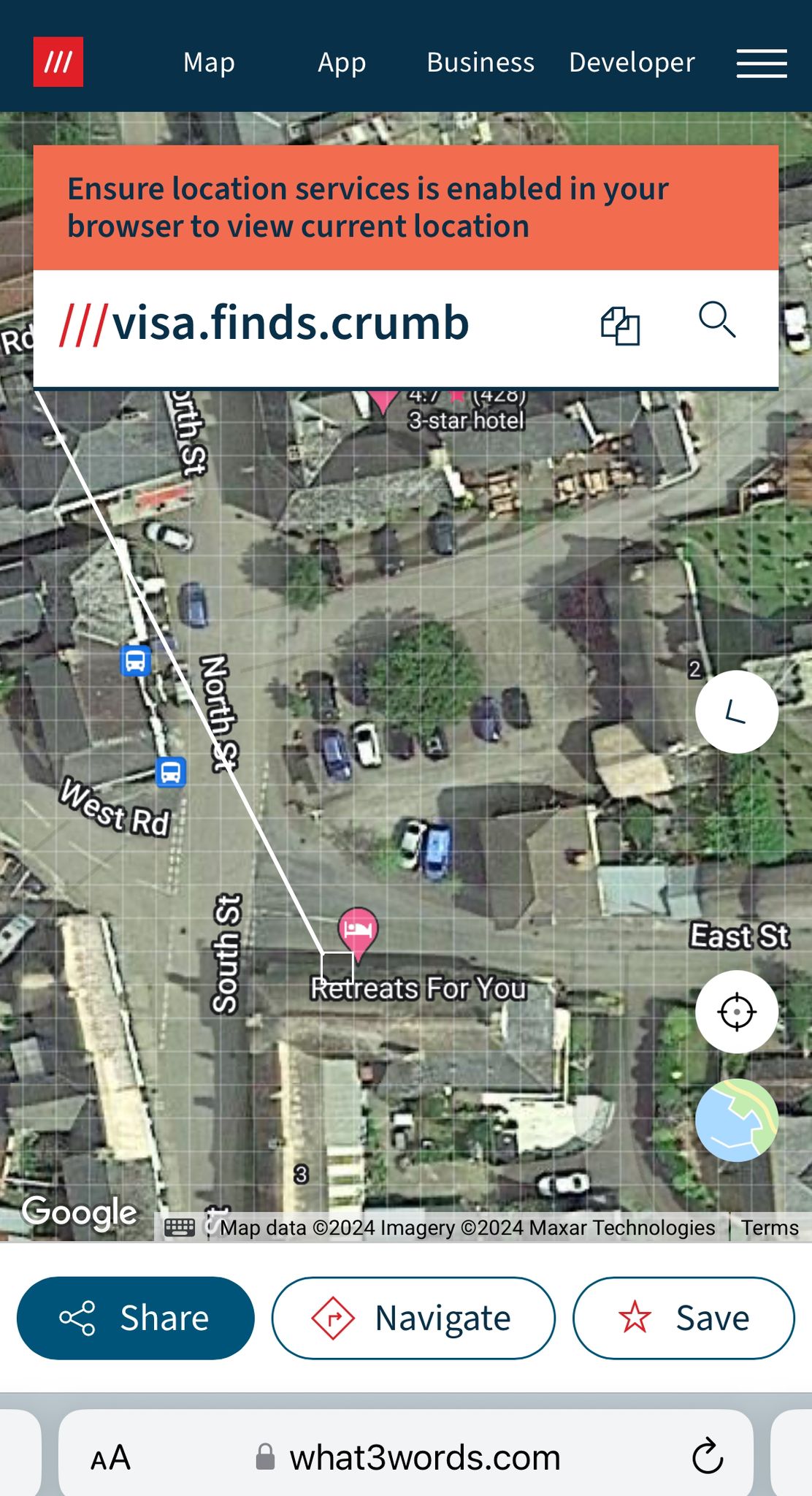Navigate to this location
The width and height of the screenshot is (812, 1496).
coord(413,1318)
